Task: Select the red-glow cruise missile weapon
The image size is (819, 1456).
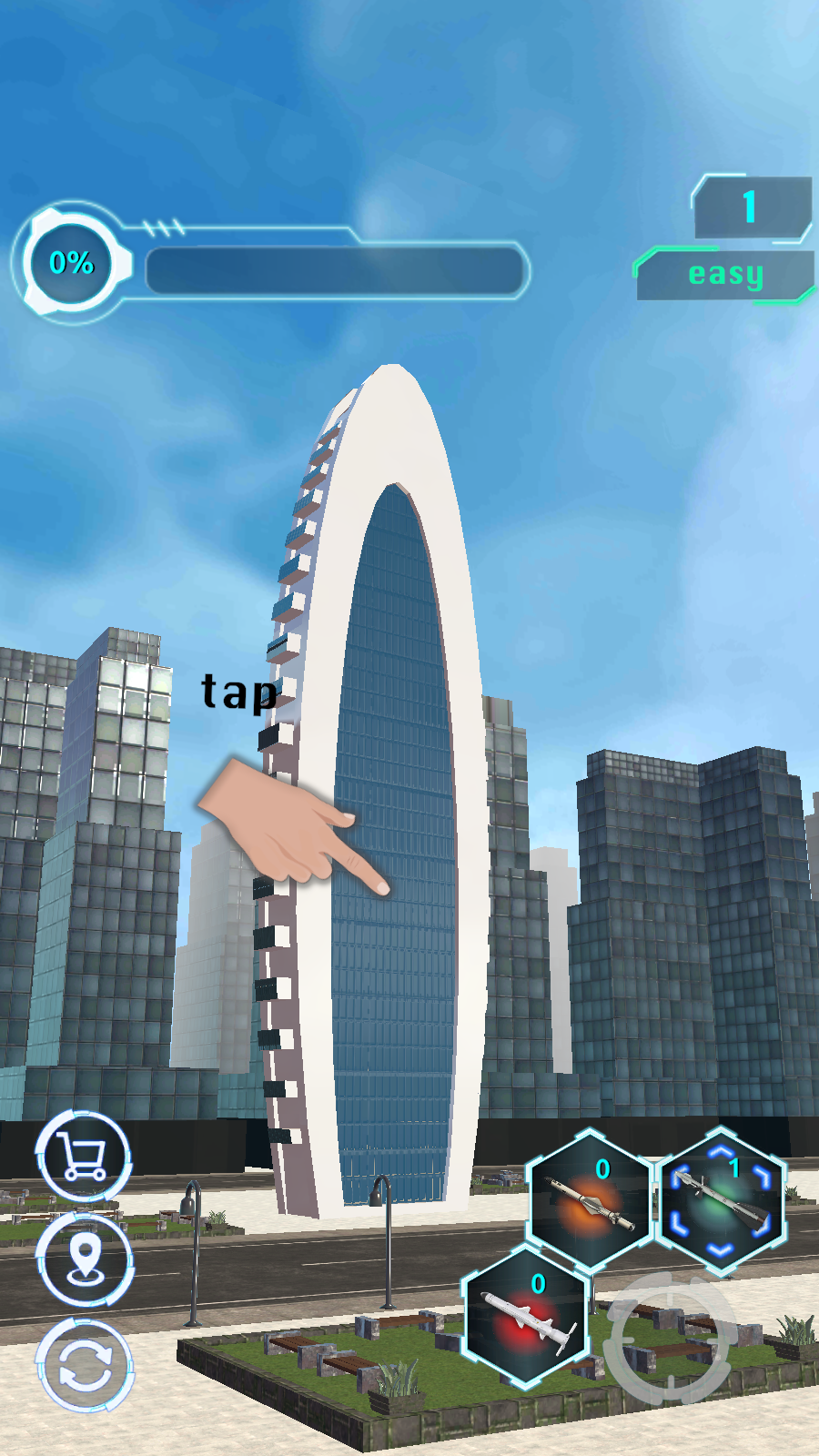Action: [525, 1317]
